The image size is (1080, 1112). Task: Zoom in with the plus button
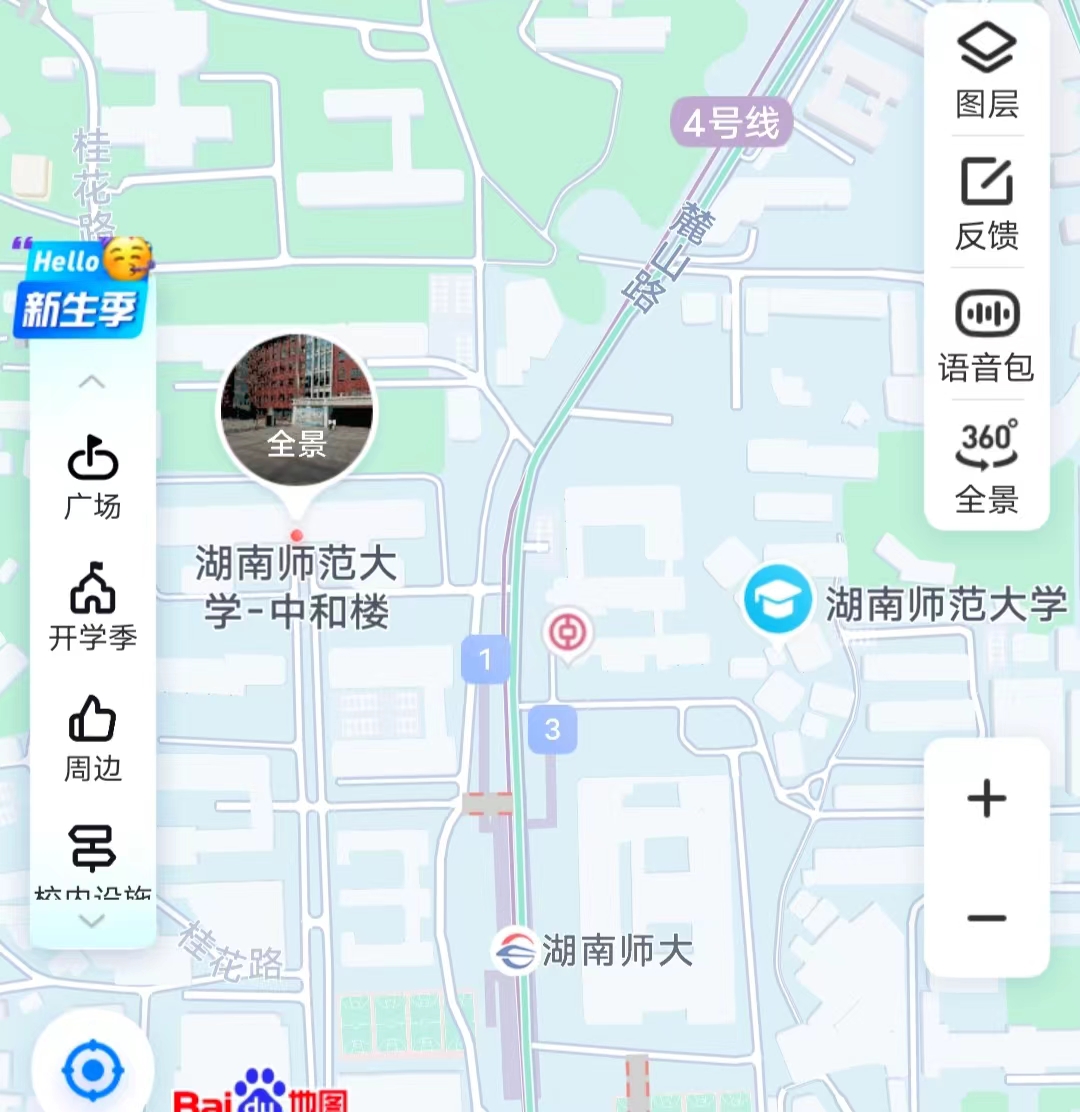click(x=986, y=797)
